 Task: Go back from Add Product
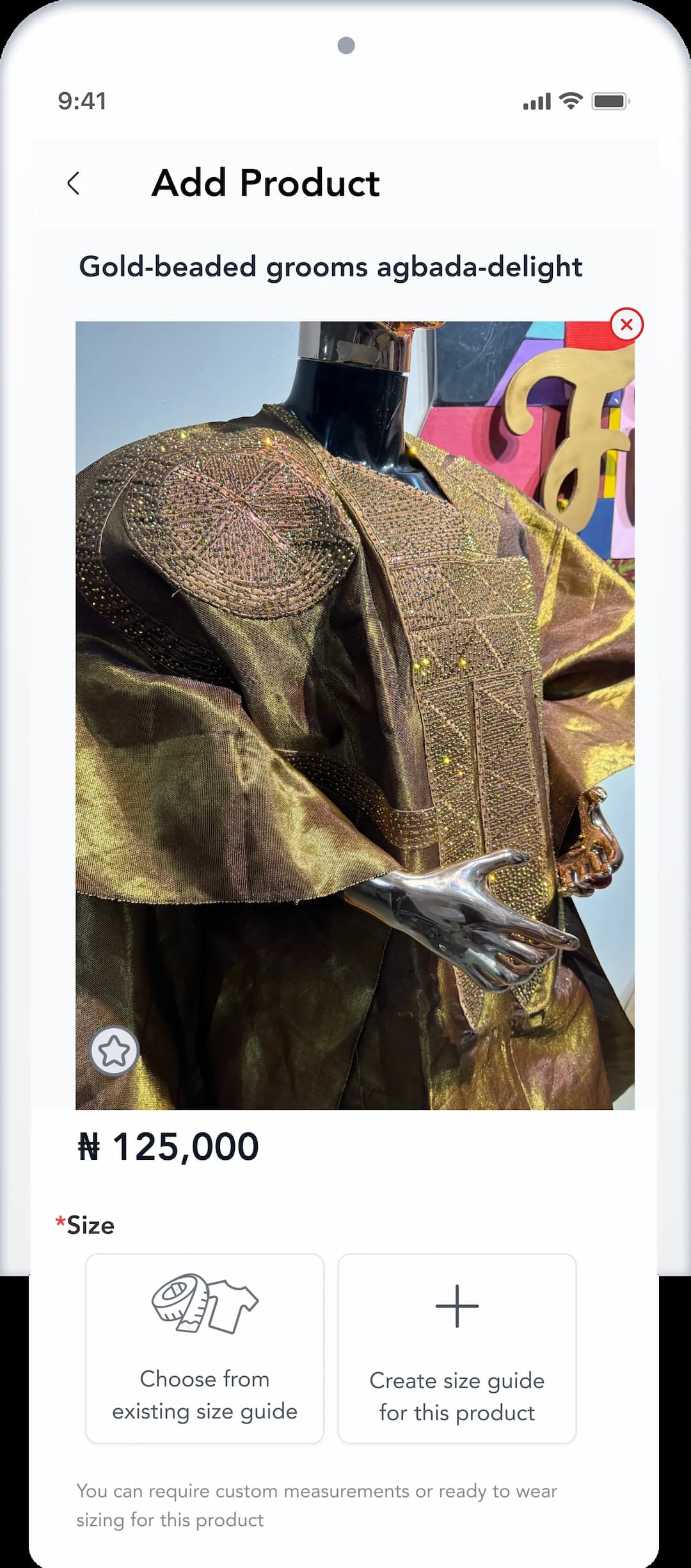click(x=74, y=184)
